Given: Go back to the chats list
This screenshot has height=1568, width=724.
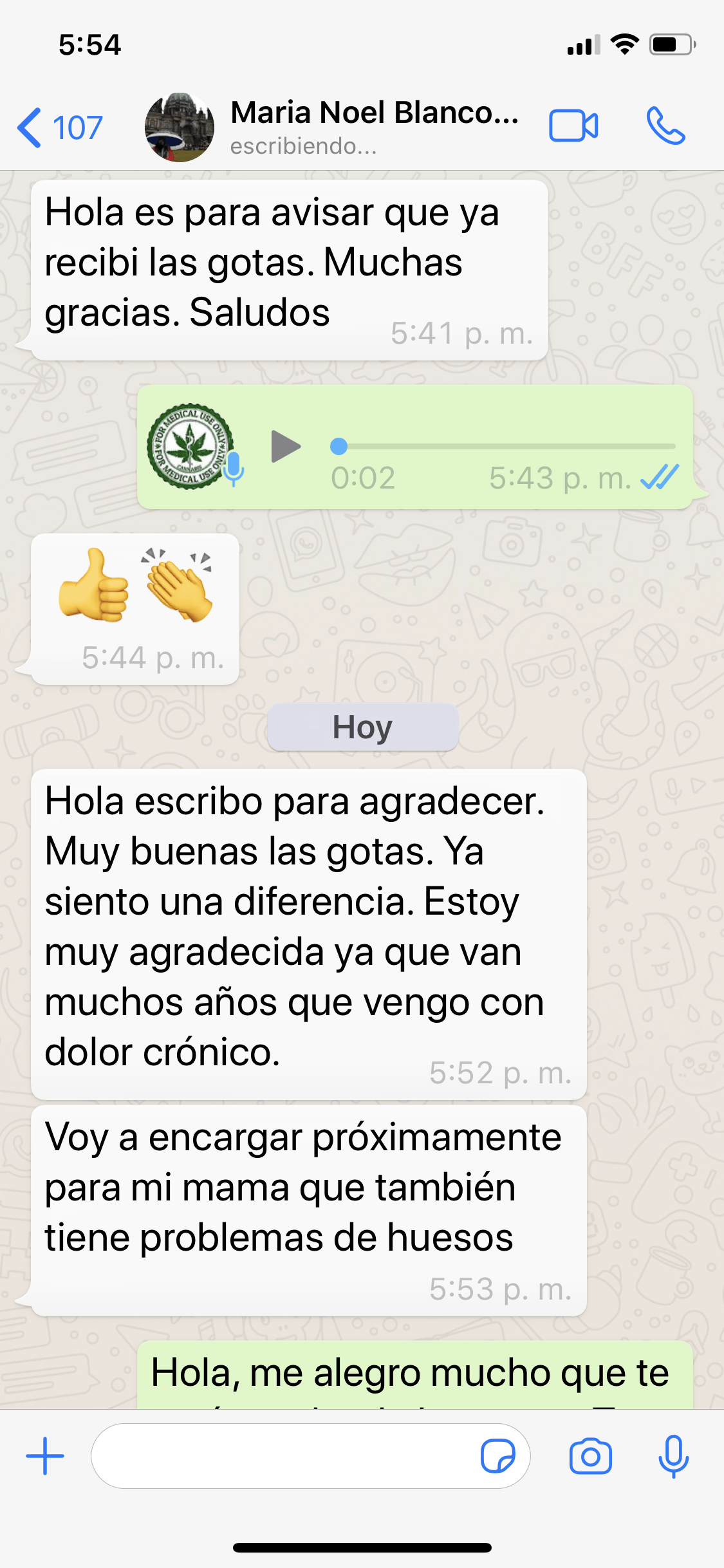Looking at the screenshot, I should coord(58,127).
